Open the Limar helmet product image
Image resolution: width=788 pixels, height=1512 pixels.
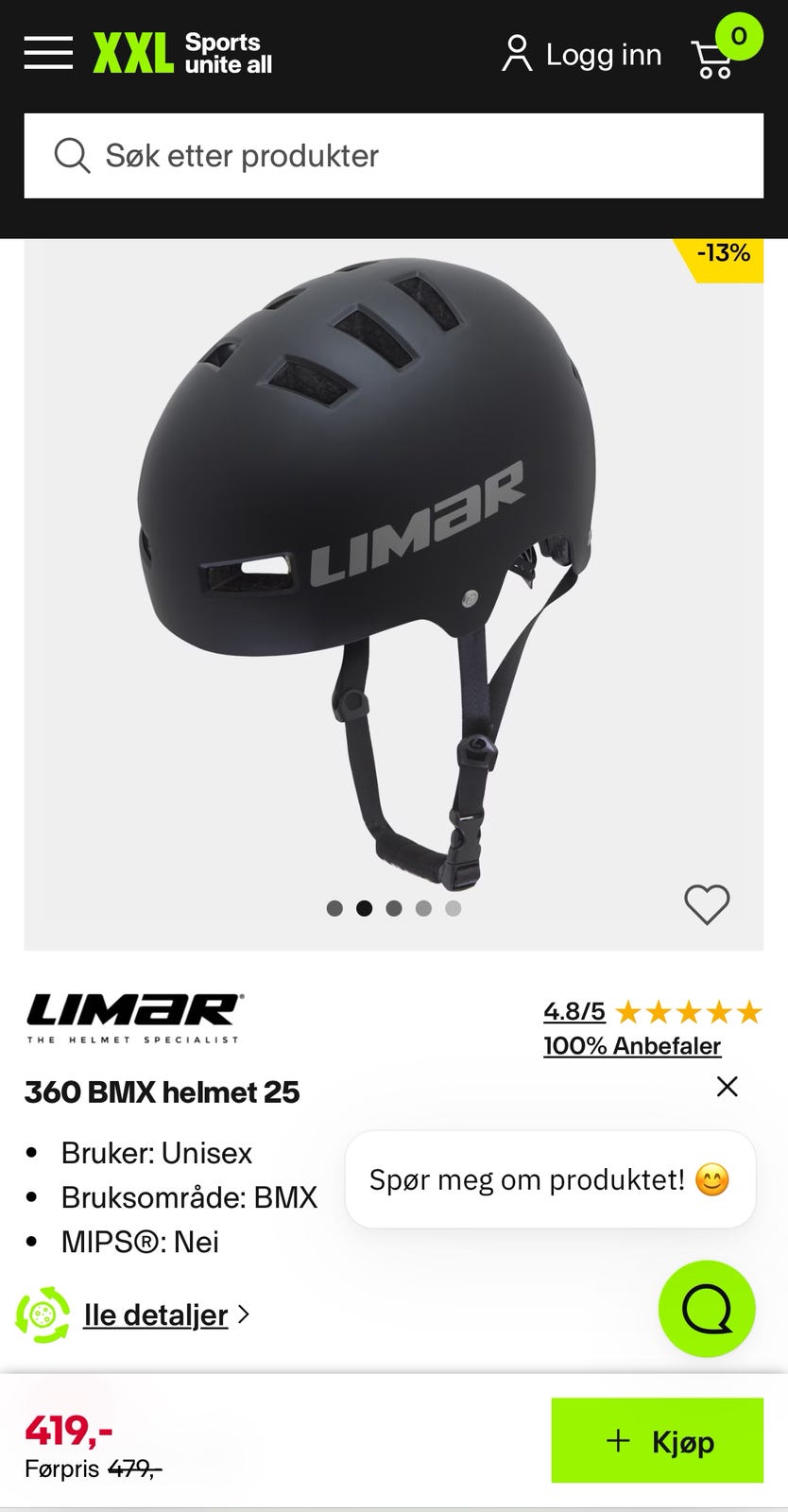[x=393, y=576]
